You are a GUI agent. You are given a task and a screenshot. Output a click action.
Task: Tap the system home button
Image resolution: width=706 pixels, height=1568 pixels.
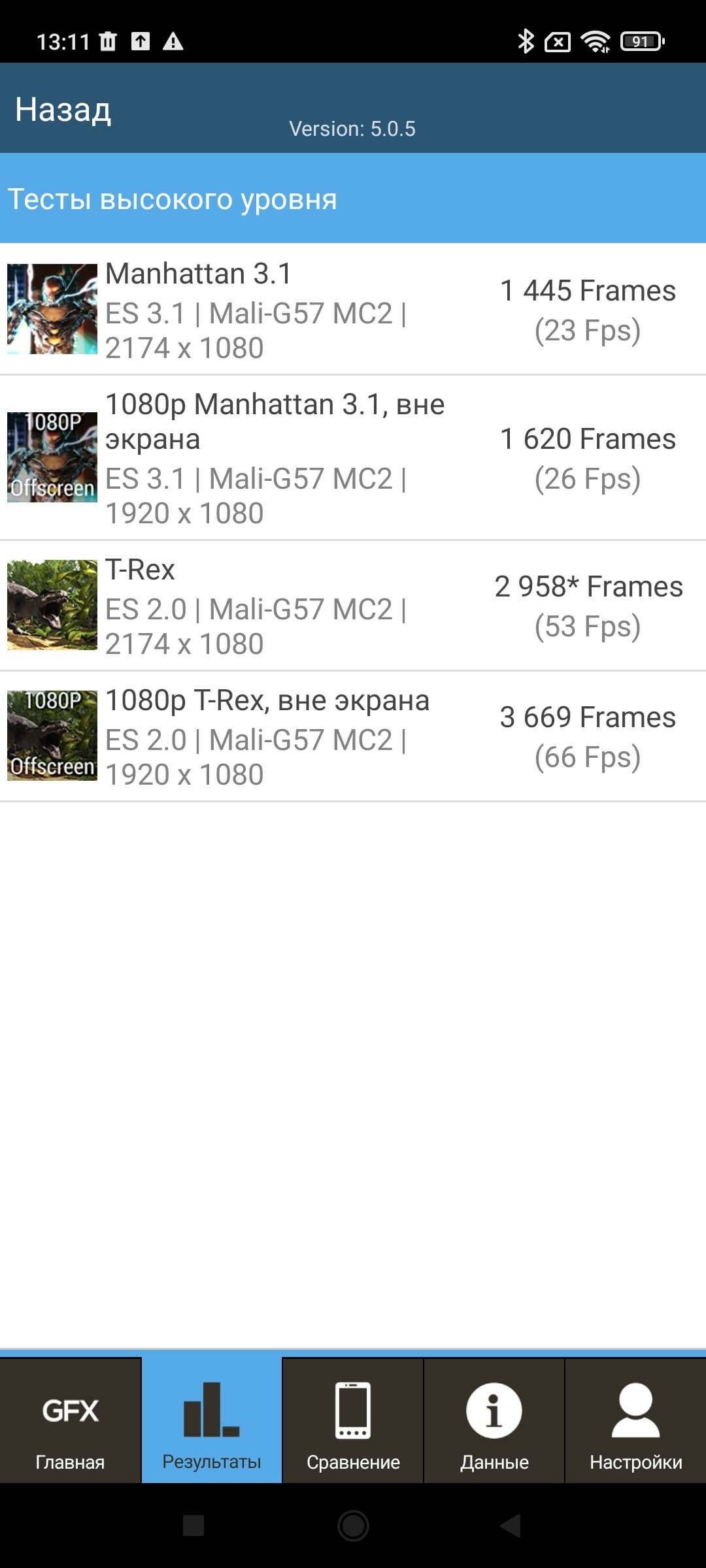pos(353,1526)
